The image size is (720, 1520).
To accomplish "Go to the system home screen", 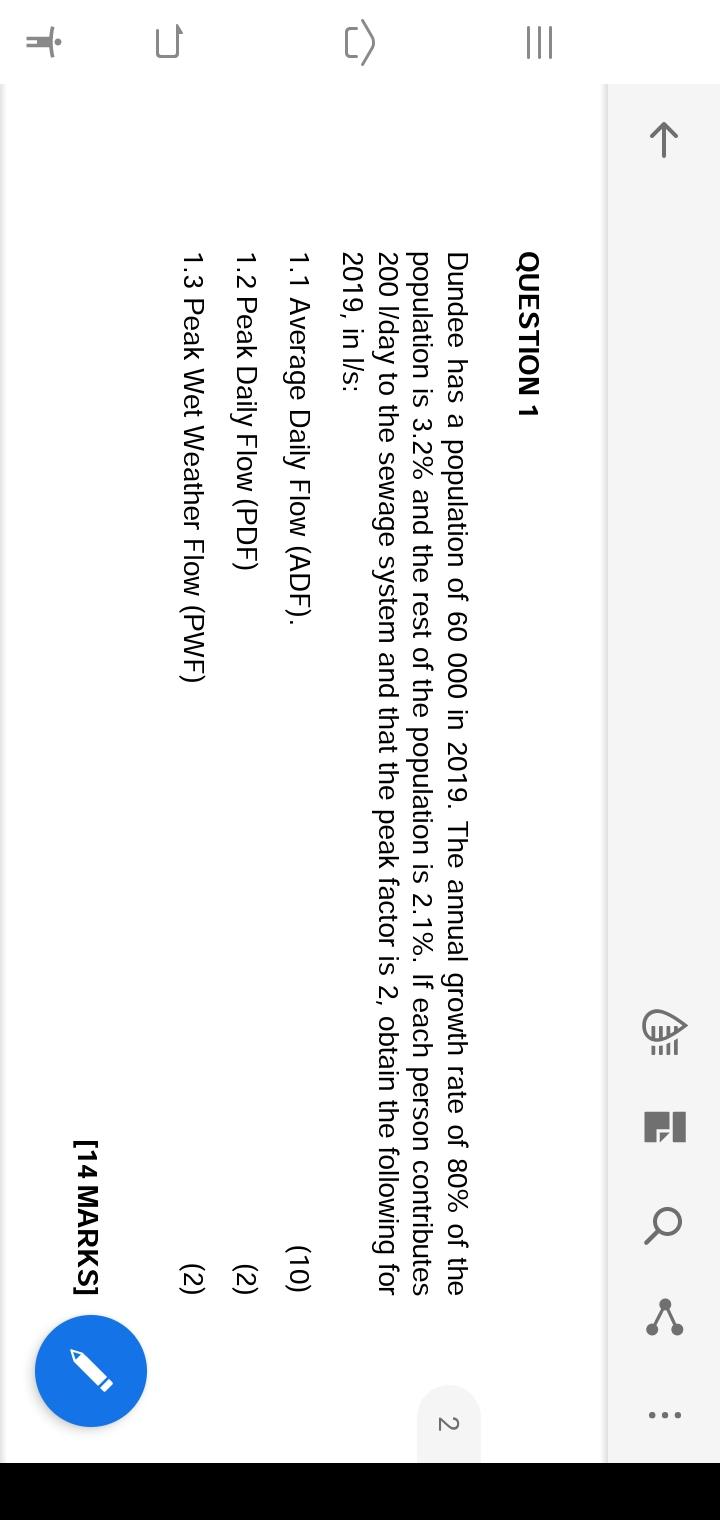I will point(360,42).
